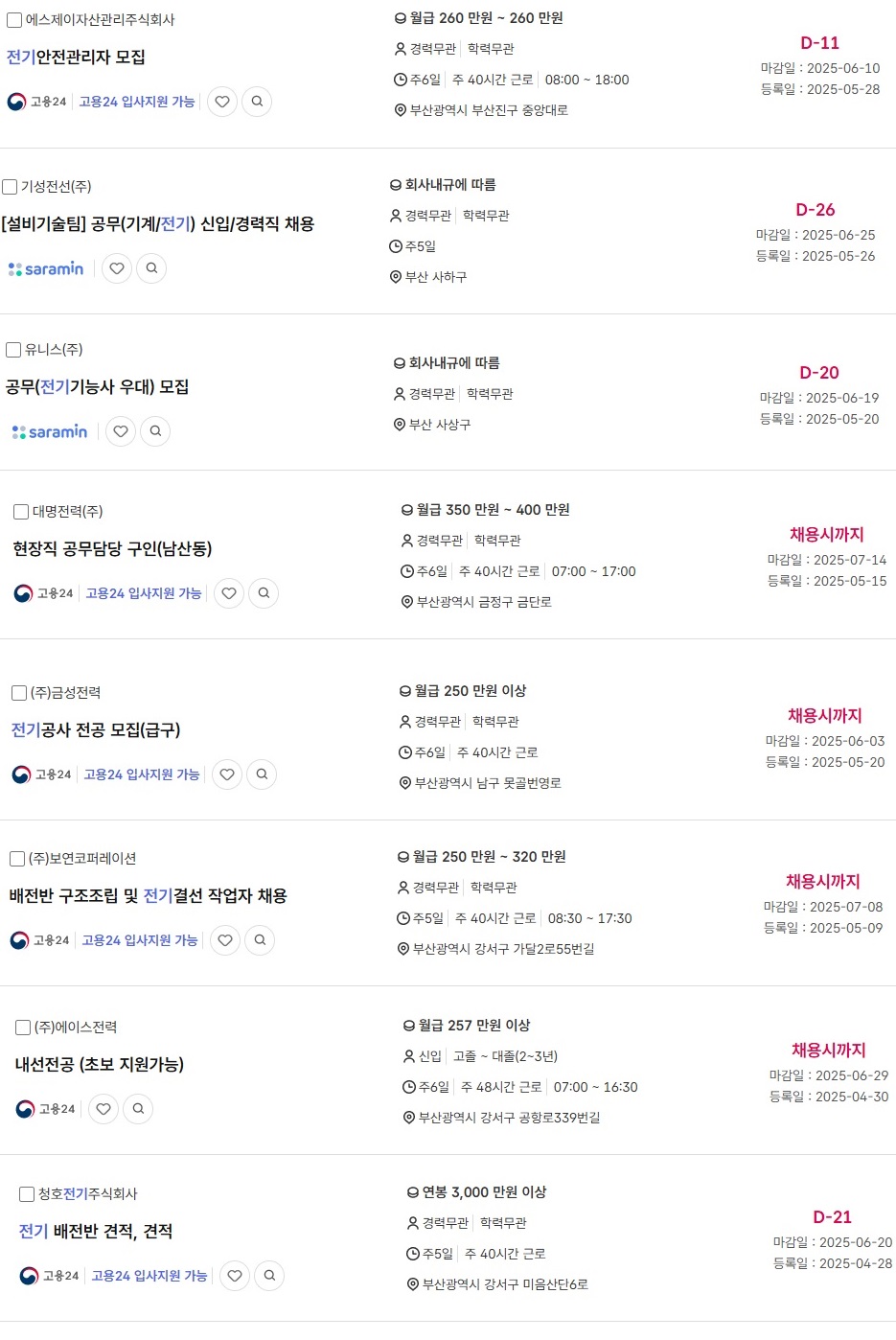Check the (주)에이스전력 checkbox

point(23,1028)
